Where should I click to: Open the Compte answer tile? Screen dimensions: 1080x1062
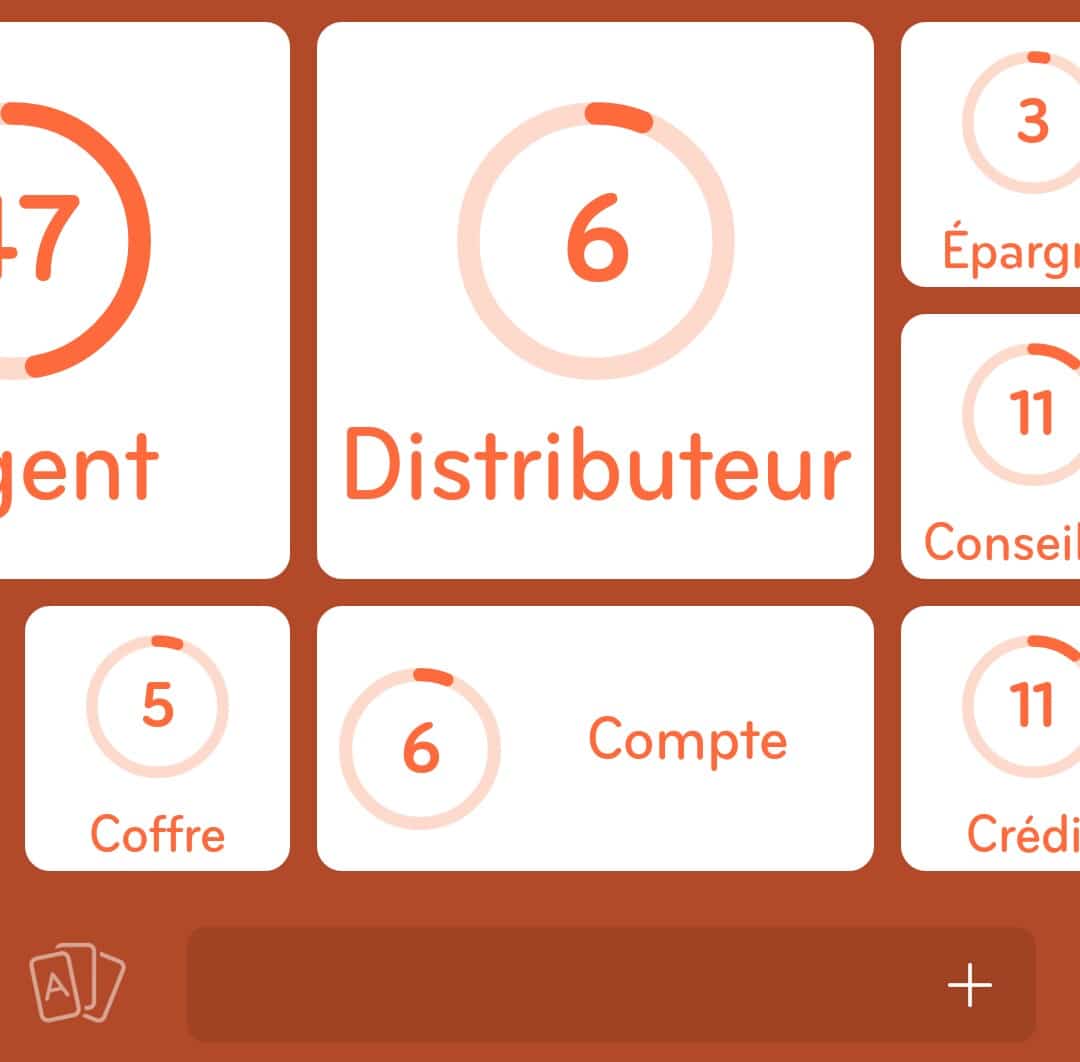click(x=595, y=738)
